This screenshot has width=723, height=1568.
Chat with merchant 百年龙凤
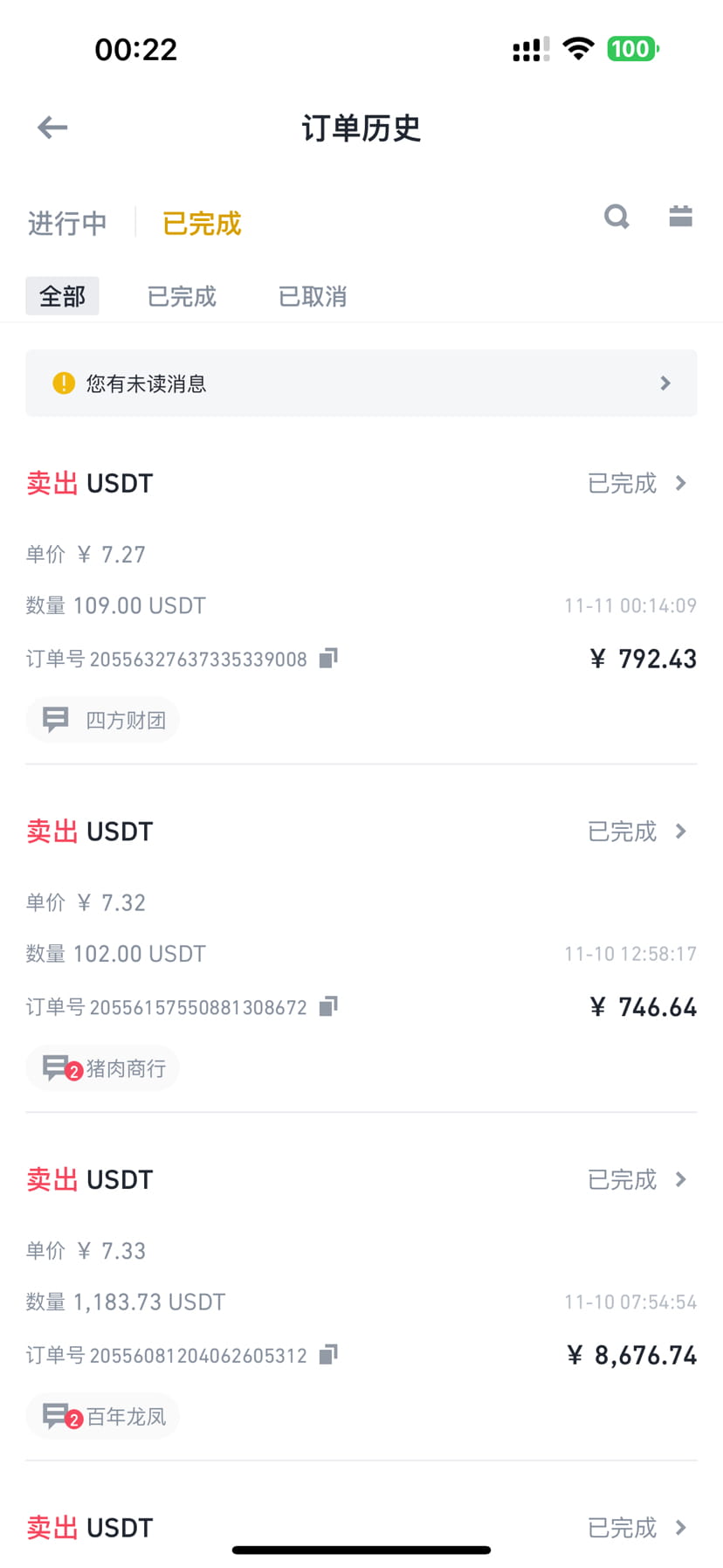(x=103, y=1416)
